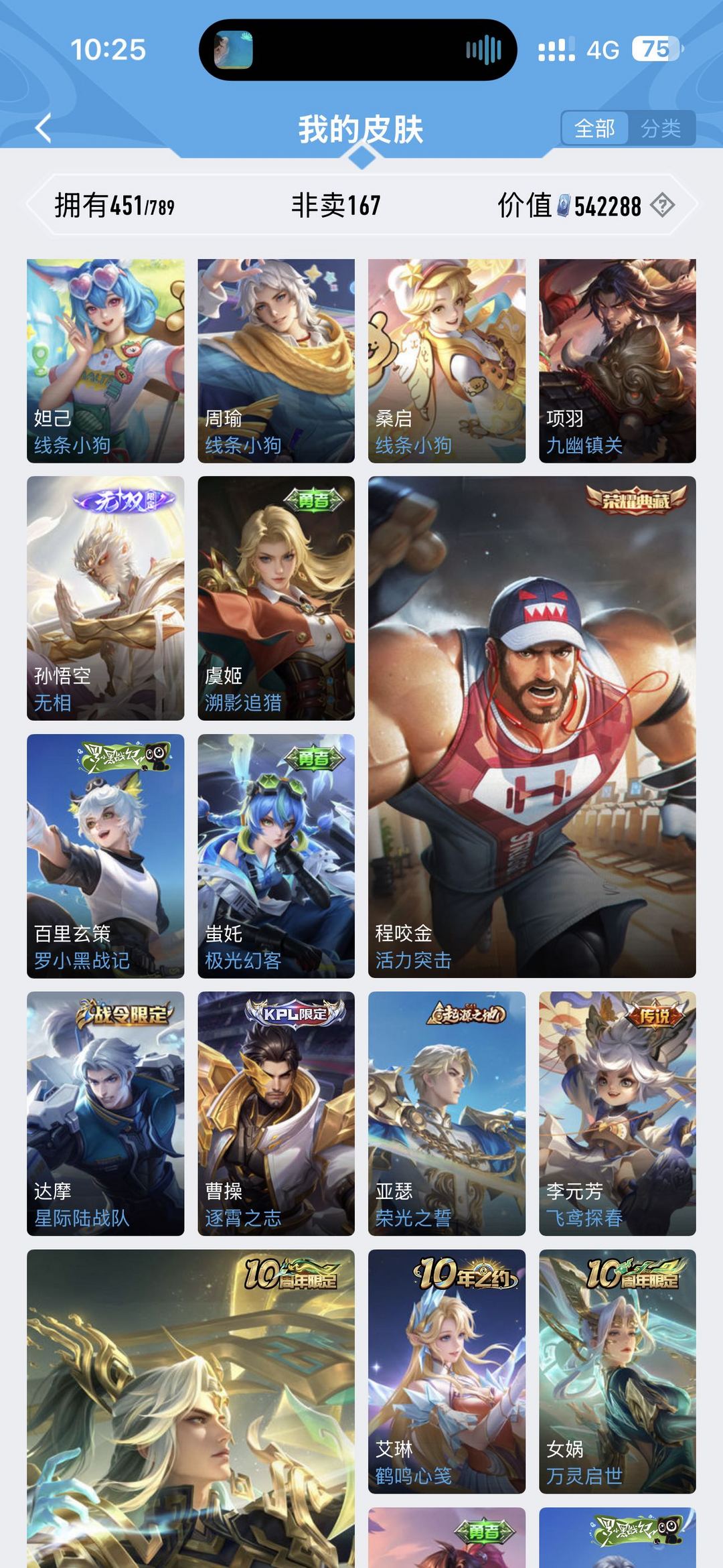The height and width of the screenshot is (1568, 723).
Task: Open 蚩奼 极光幻客 skin
Action: (276, 855)
